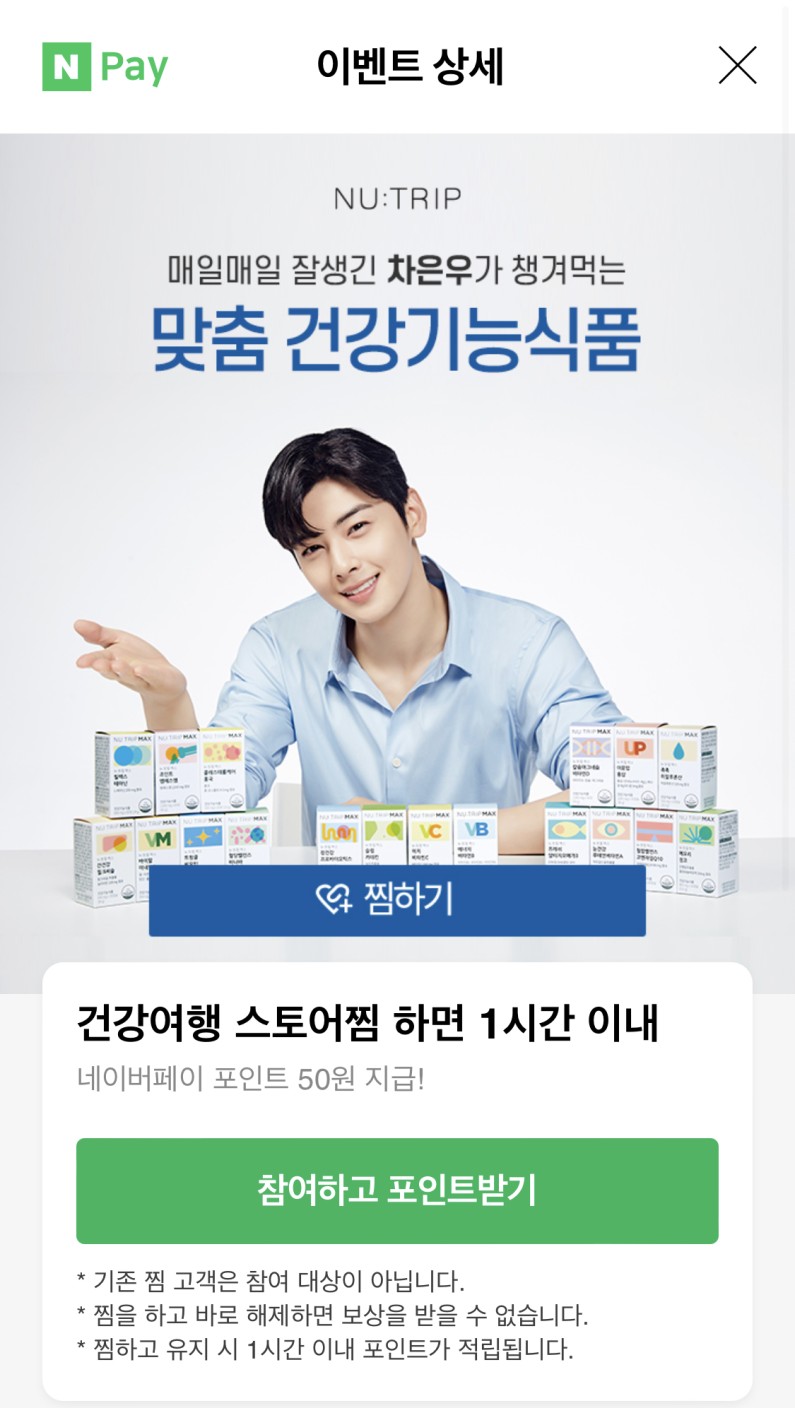Close the 이벤트 상세 event detail page
This screenshot has width=795, height=1408.
[x=737, y=66]
